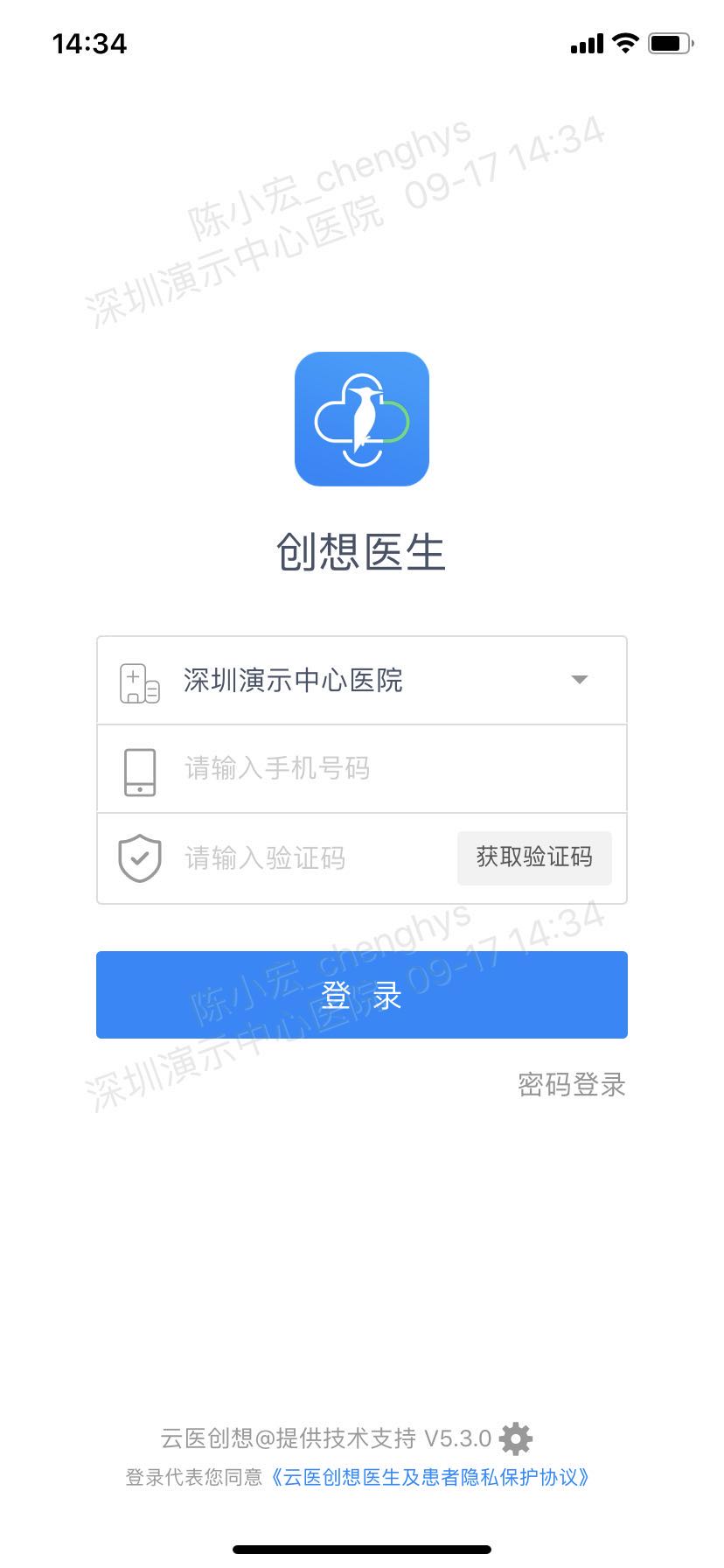Tap 获取验证码 to get a code
Image resolution: width=724 pixels, height=1568 pixels.
pyautogui.click(x=534, y=857)
